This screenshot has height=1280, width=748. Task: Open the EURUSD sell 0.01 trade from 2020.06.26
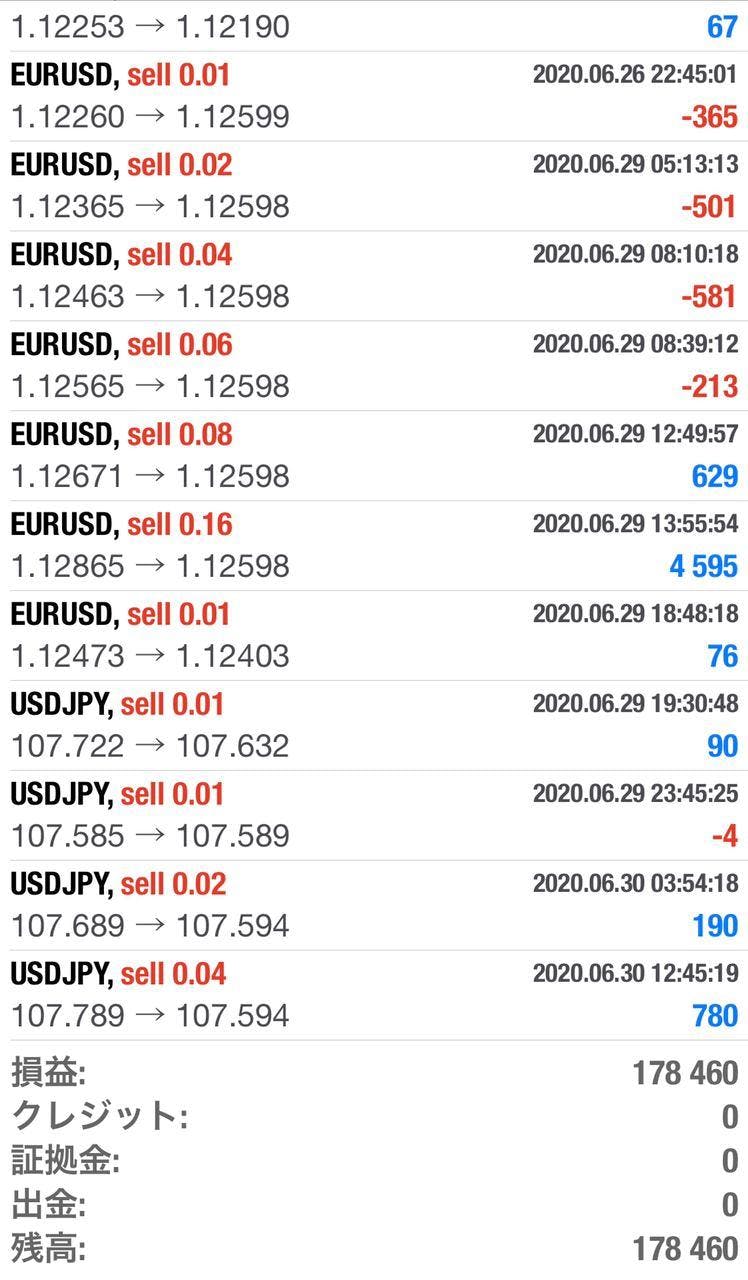[374, 96]
